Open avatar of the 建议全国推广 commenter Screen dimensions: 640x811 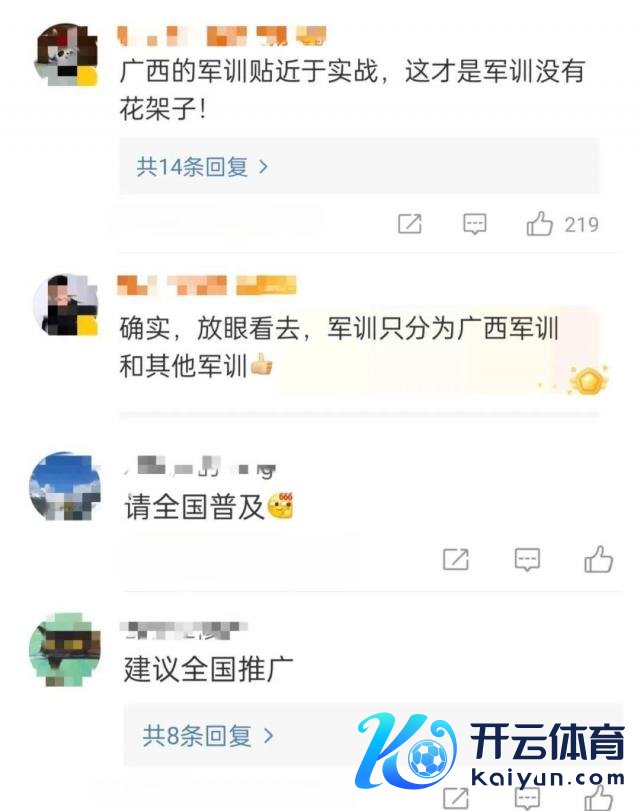point(65,650)
